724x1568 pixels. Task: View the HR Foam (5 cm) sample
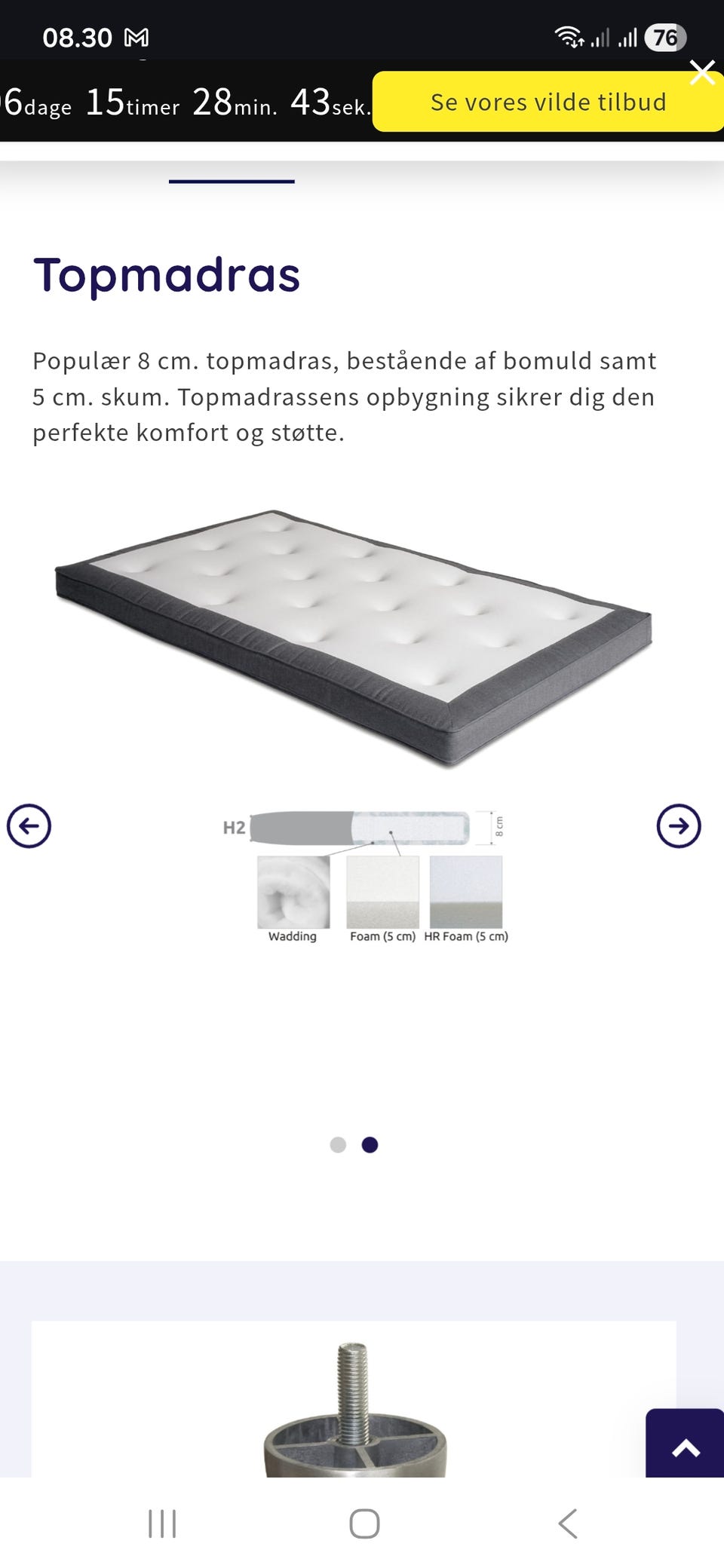[465, 893]
